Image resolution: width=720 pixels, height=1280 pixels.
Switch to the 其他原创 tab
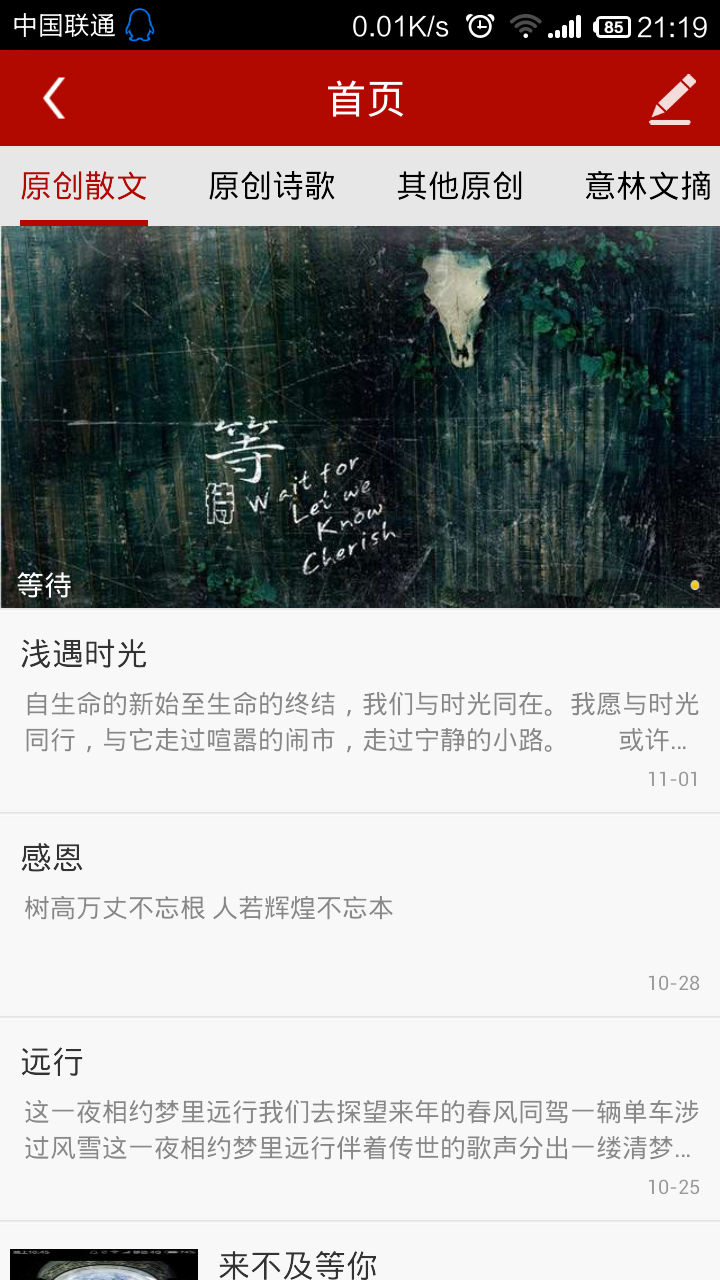(x=460, y=186)
